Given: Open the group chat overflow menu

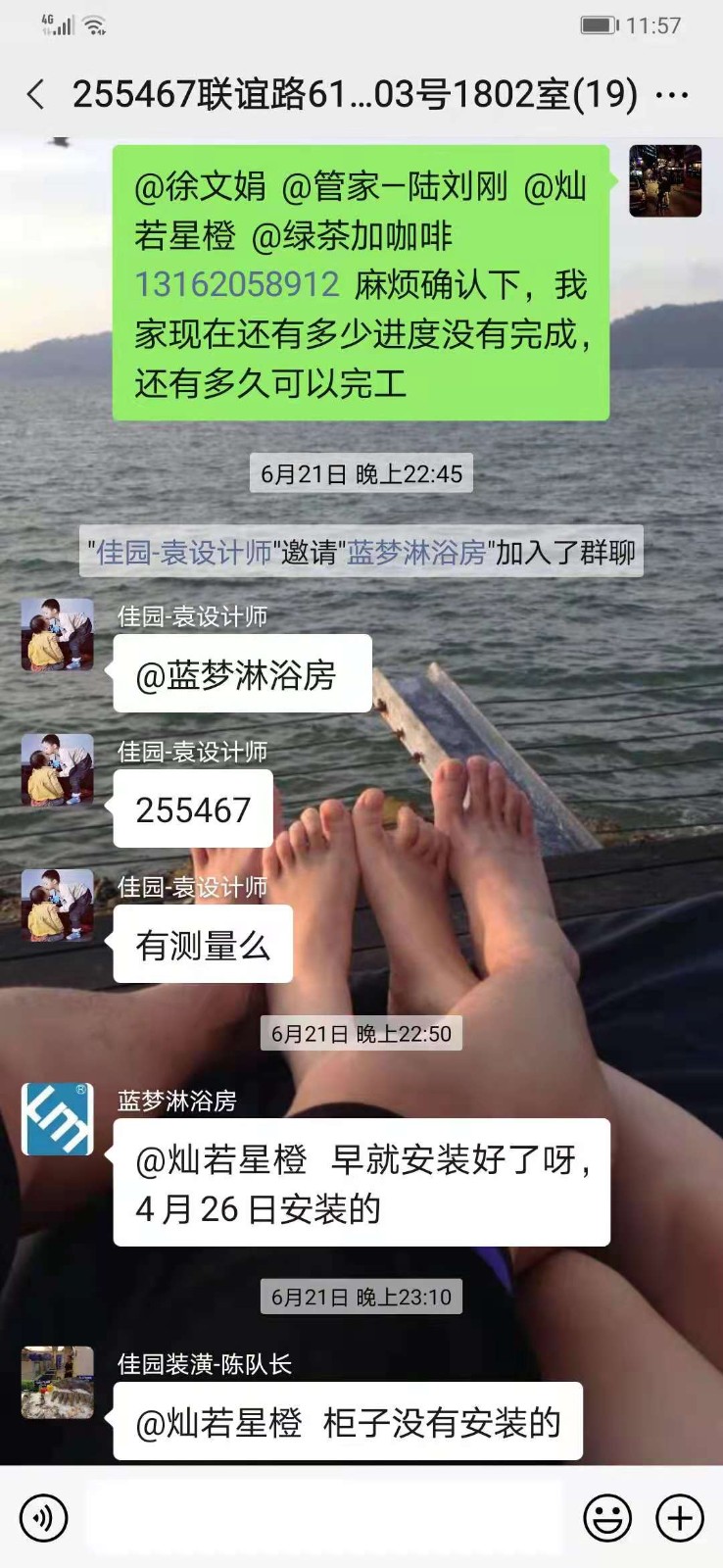Looking at the screenshot, I should tap(671, 95).
